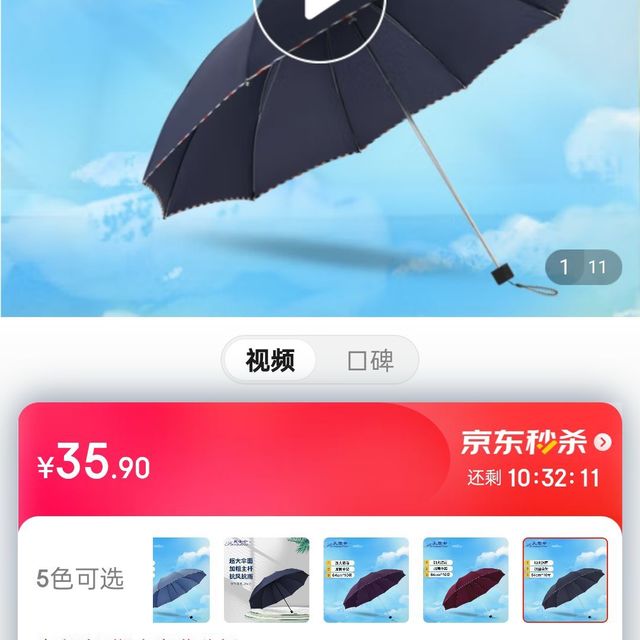640x640 pixels.
Task: Switch to the 口碑 tab
Action: coord(370,360)
